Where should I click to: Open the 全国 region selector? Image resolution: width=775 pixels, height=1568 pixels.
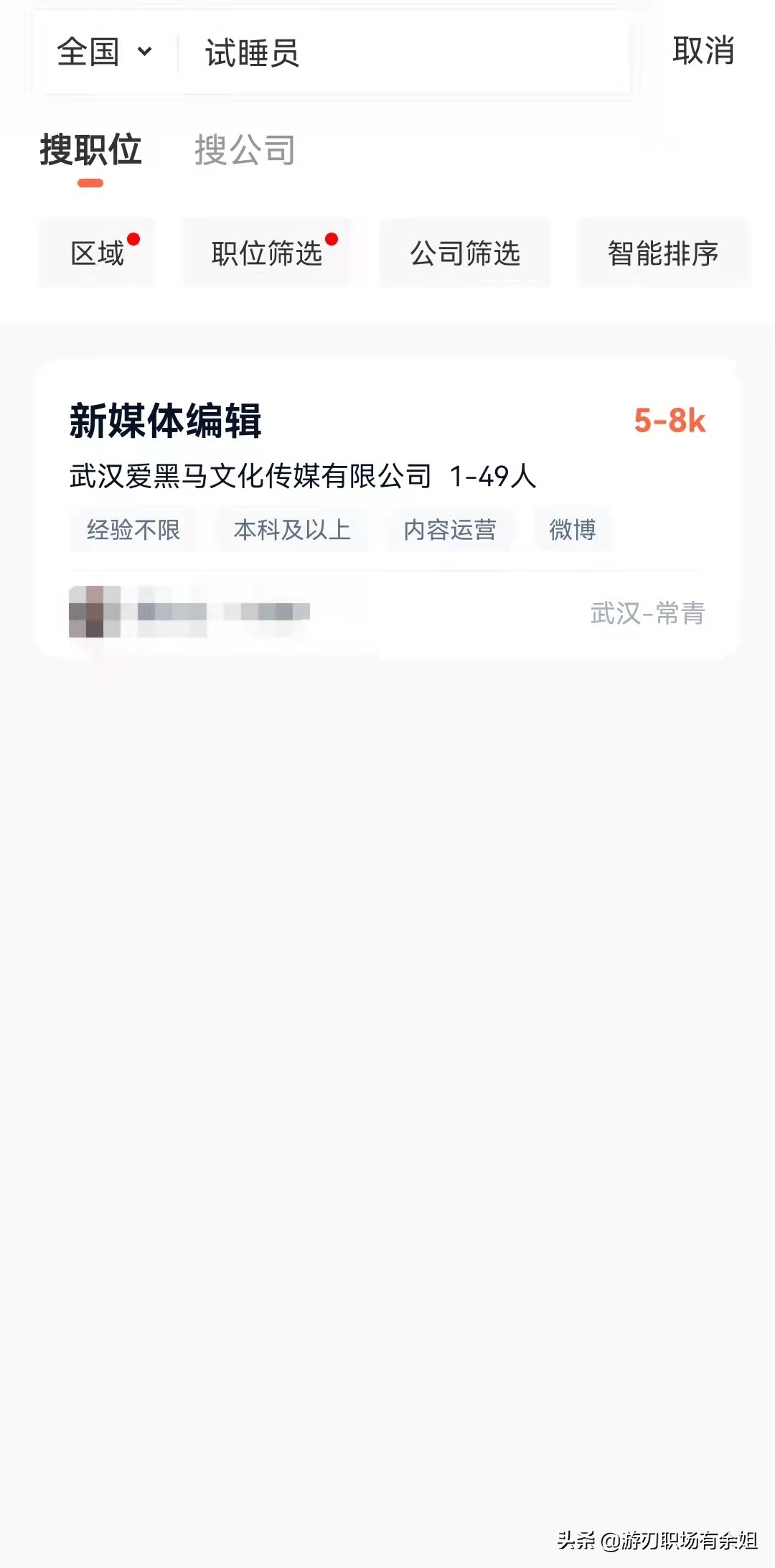click(90, 52)
